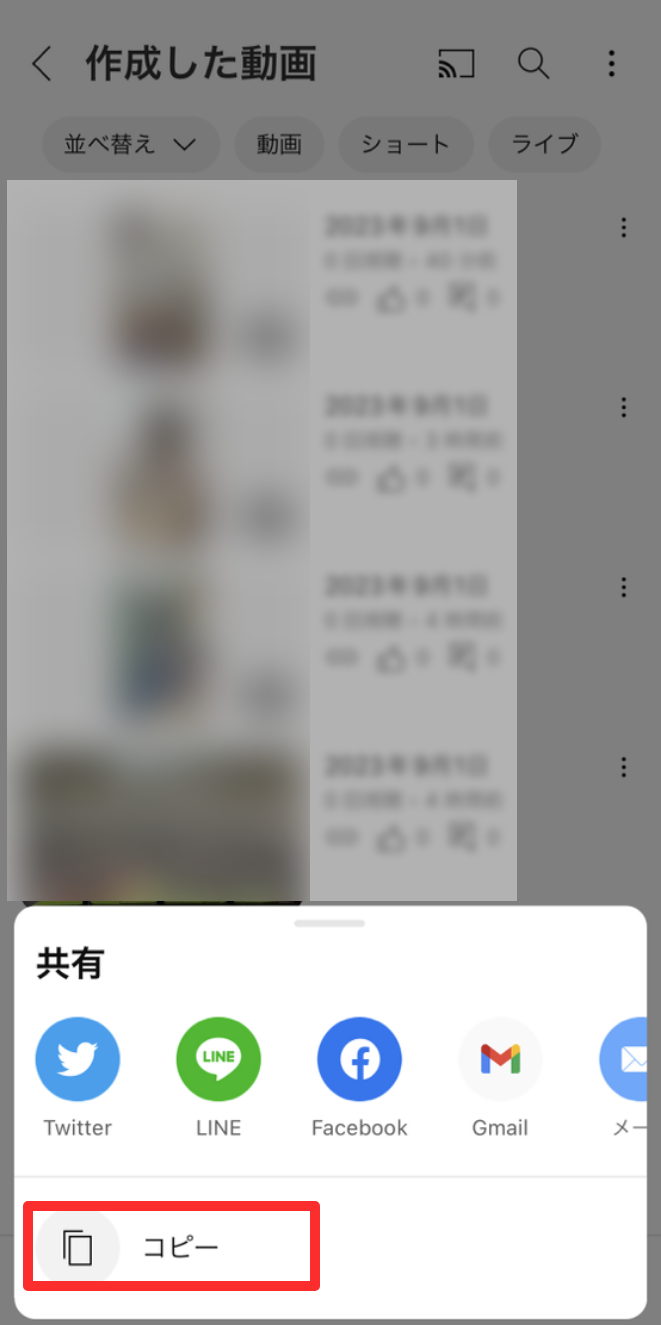
Task: Open the cast icon
Action: coord(456,64)
